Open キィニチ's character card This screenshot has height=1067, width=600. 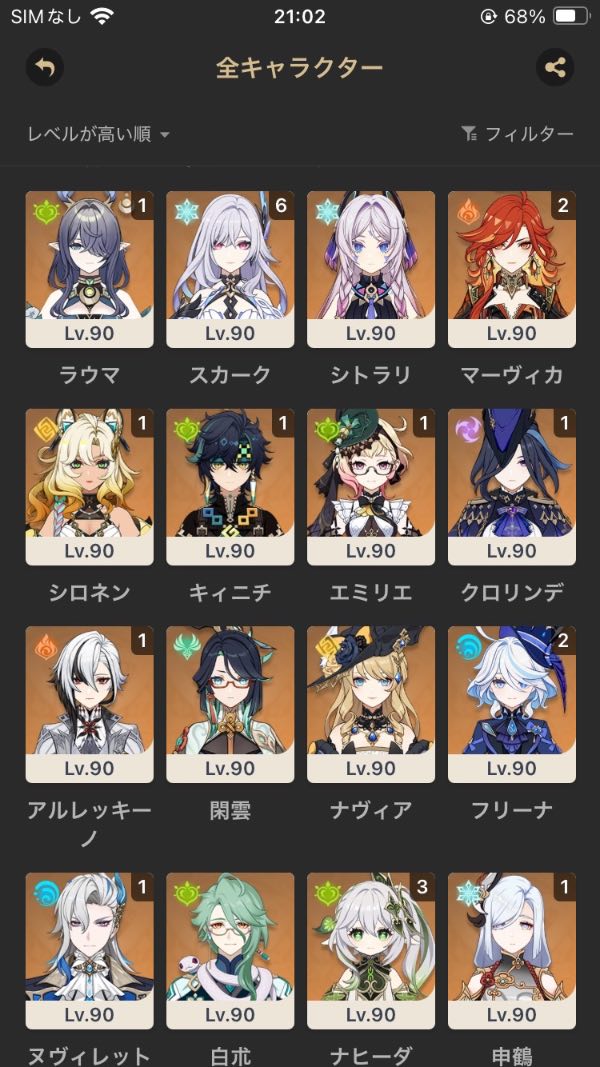point(230,487)
